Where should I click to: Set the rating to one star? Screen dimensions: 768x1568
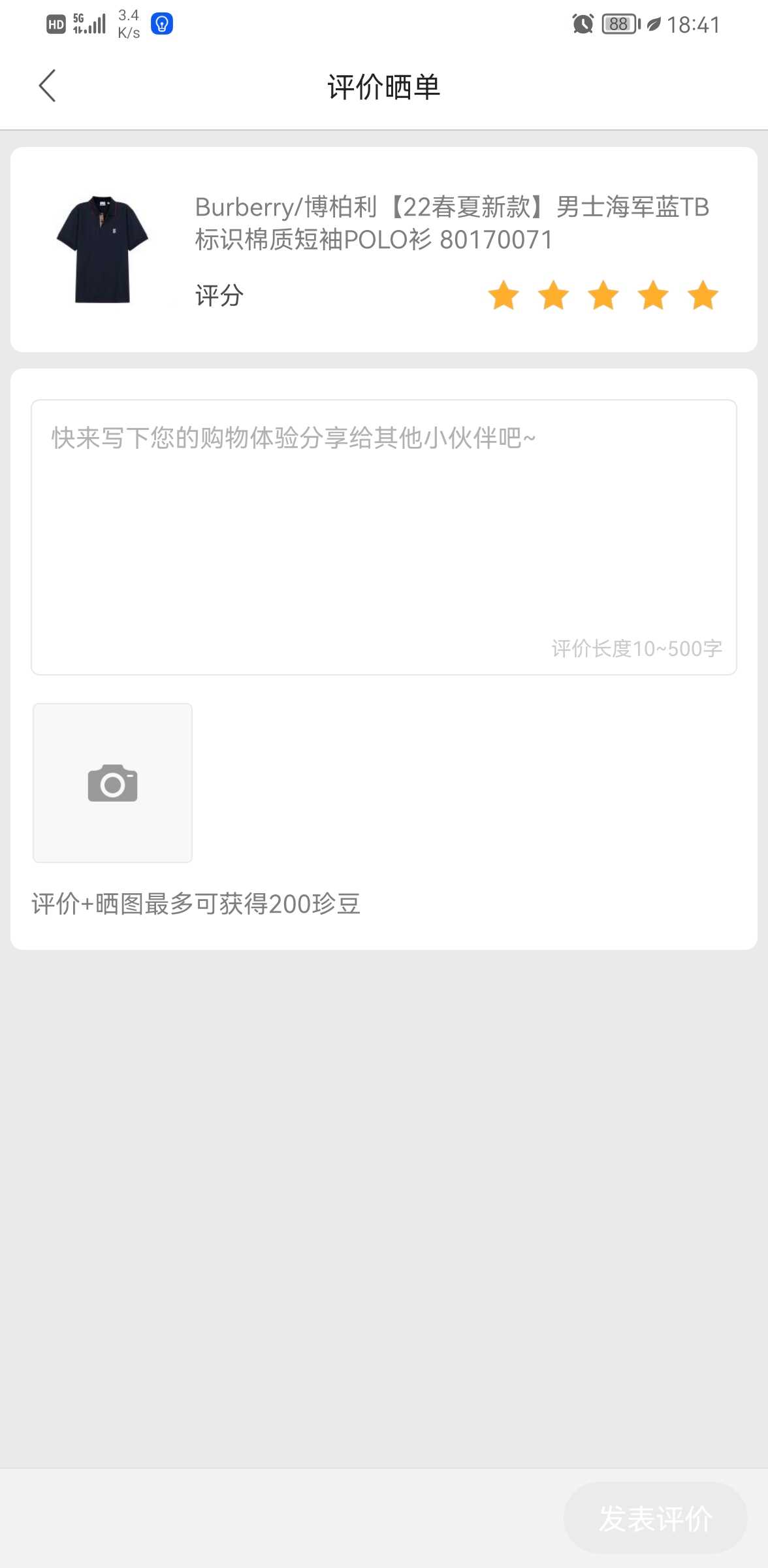tap(504, 295)
